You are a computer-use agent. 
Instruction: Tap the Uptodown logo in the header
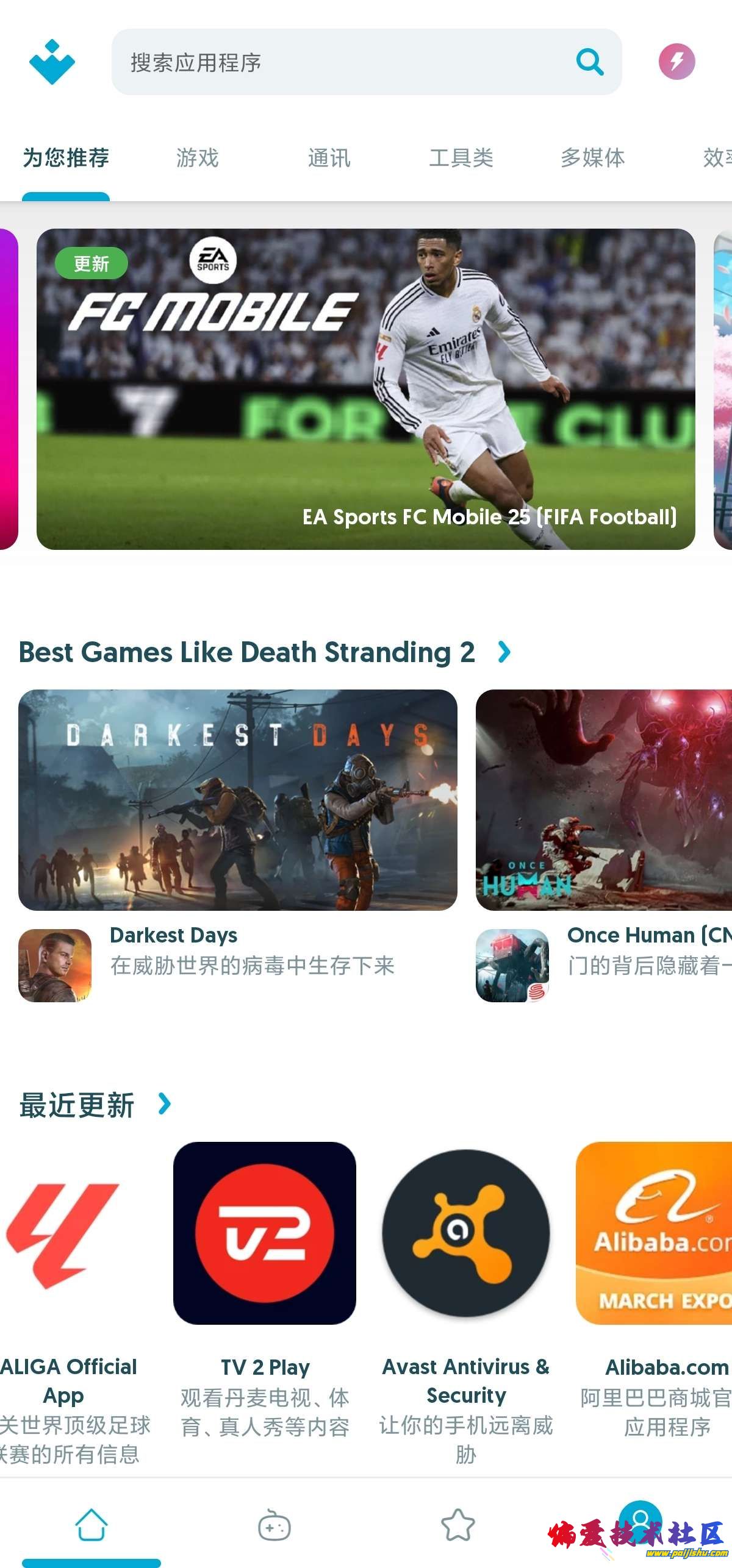coord(52,62)
